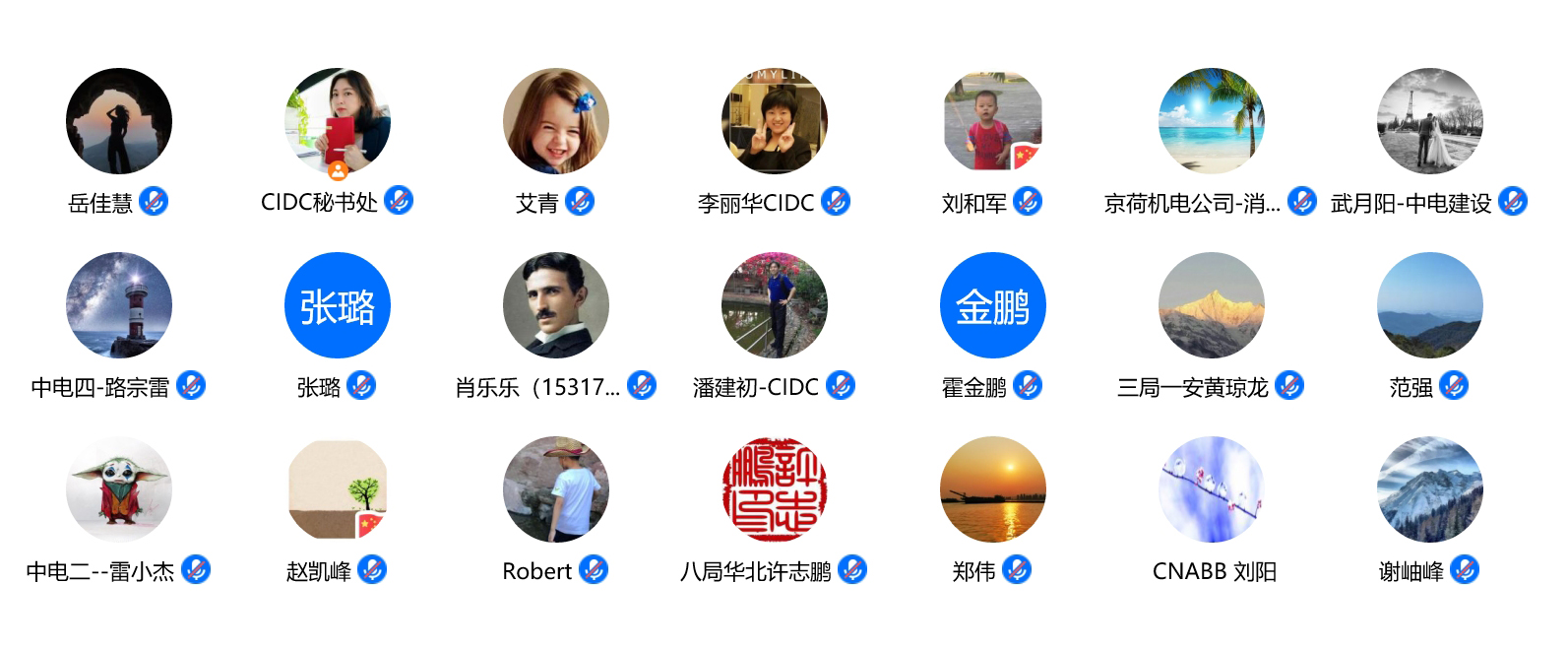Select participant 赵凯峰

point(337,489)
